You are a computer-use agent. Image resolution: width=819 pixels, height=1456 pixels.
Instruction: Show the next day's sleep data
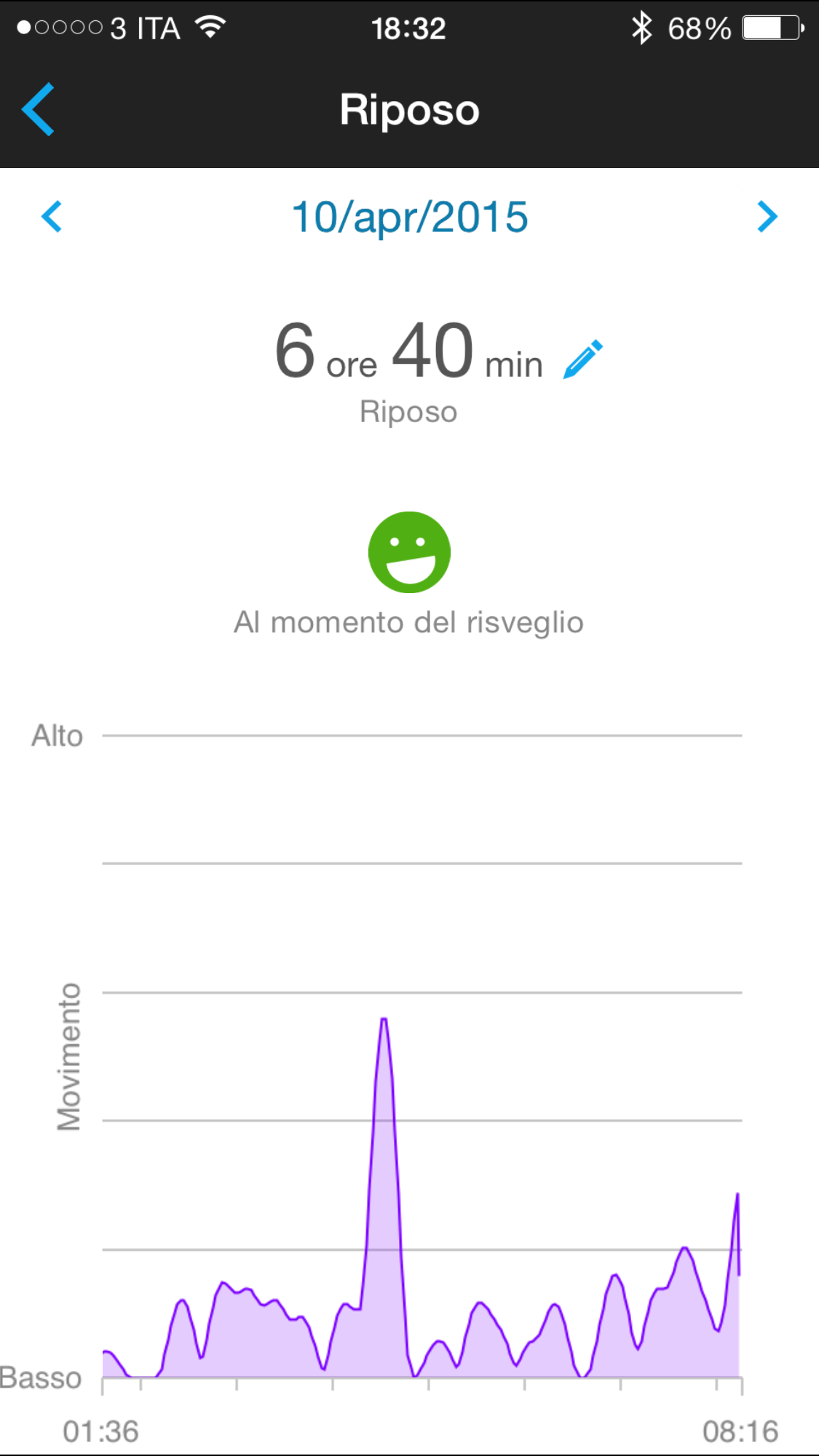pyautogui.click(x=767, y=217)
